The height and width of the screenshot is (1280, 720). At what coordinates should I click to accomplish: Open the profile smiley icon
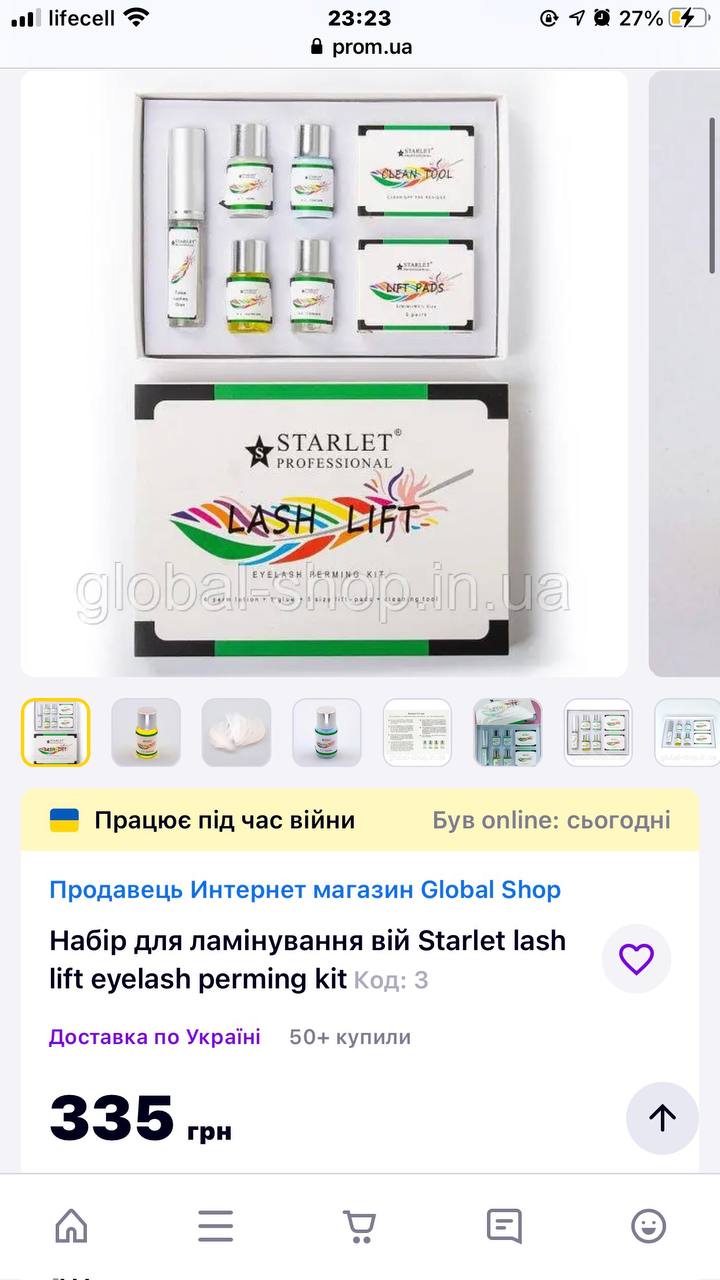click(649, 1225)
